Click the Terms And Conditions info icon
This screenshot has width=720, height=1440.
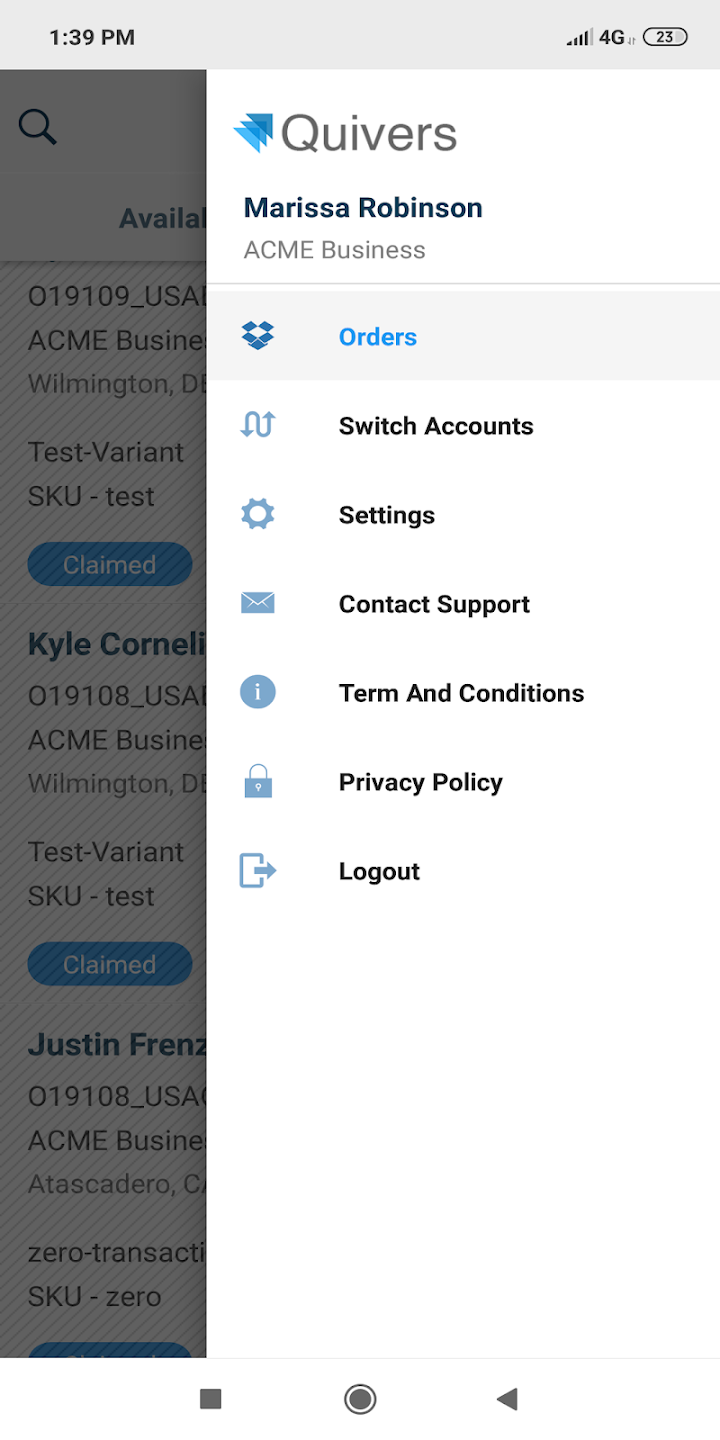tap(258, 692)
